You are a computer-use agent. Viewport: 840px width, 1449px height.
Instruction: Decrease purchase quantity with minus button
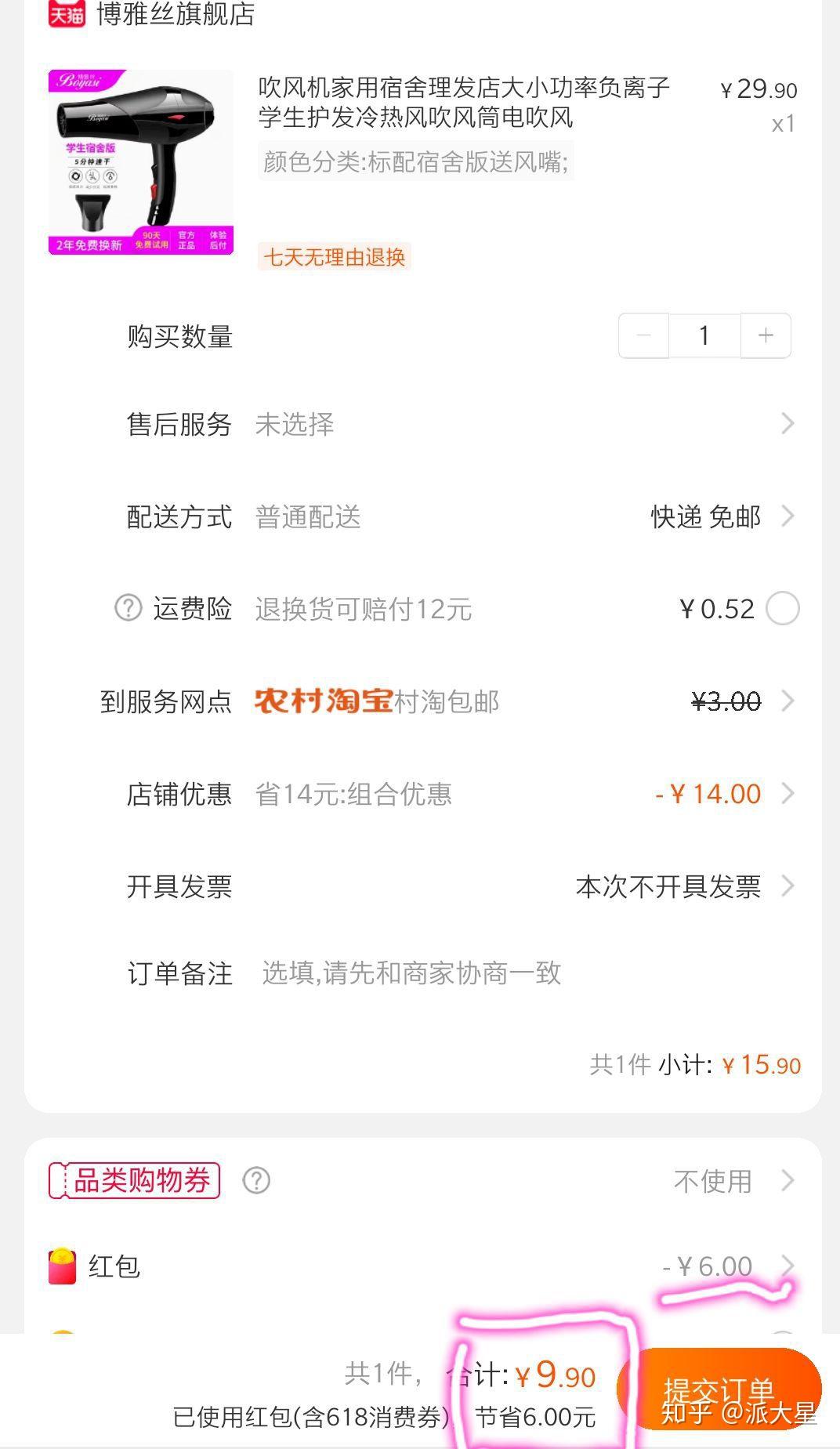pos(644,335)
